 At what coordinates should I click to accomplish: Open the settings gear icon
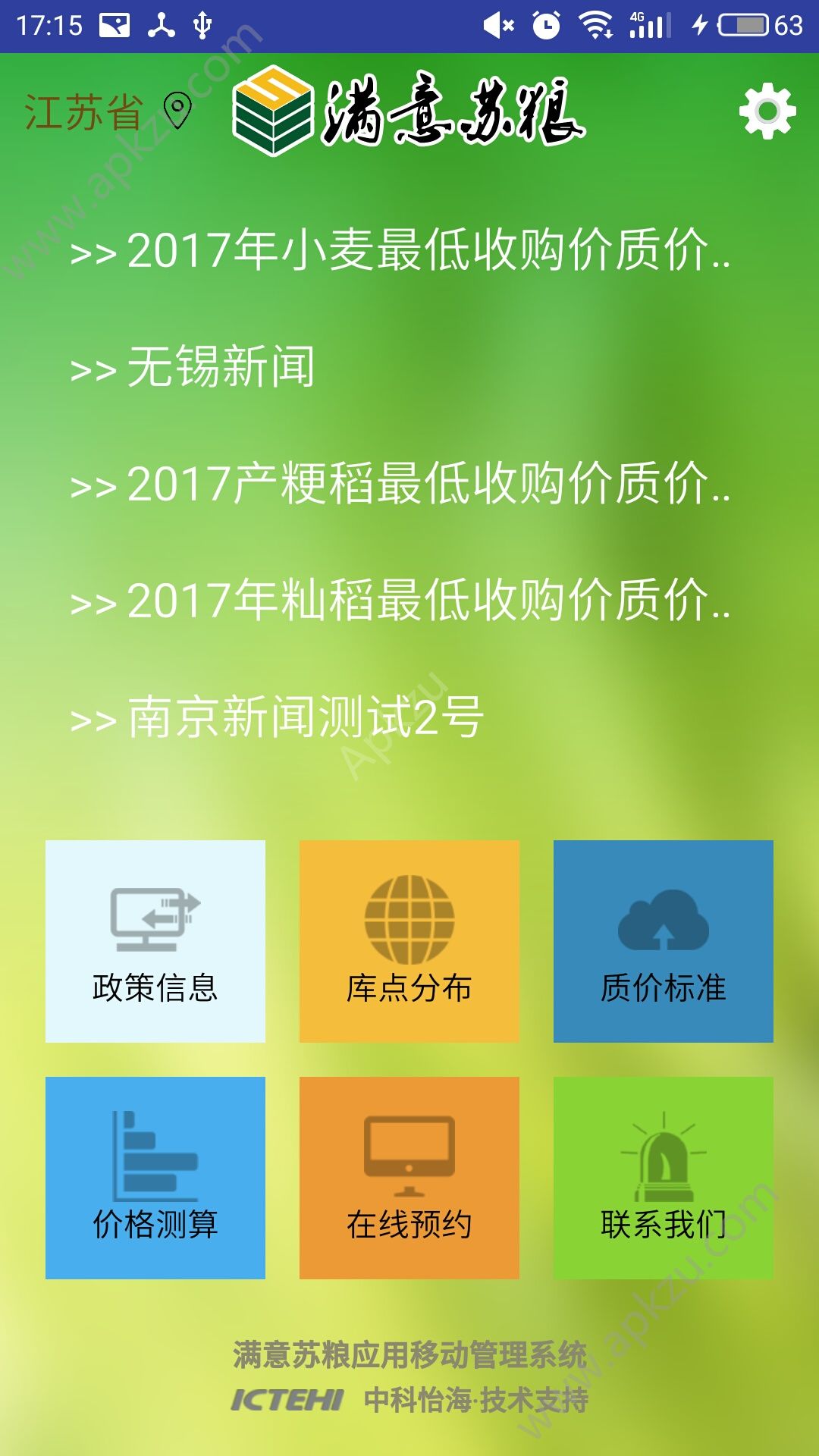766,110
